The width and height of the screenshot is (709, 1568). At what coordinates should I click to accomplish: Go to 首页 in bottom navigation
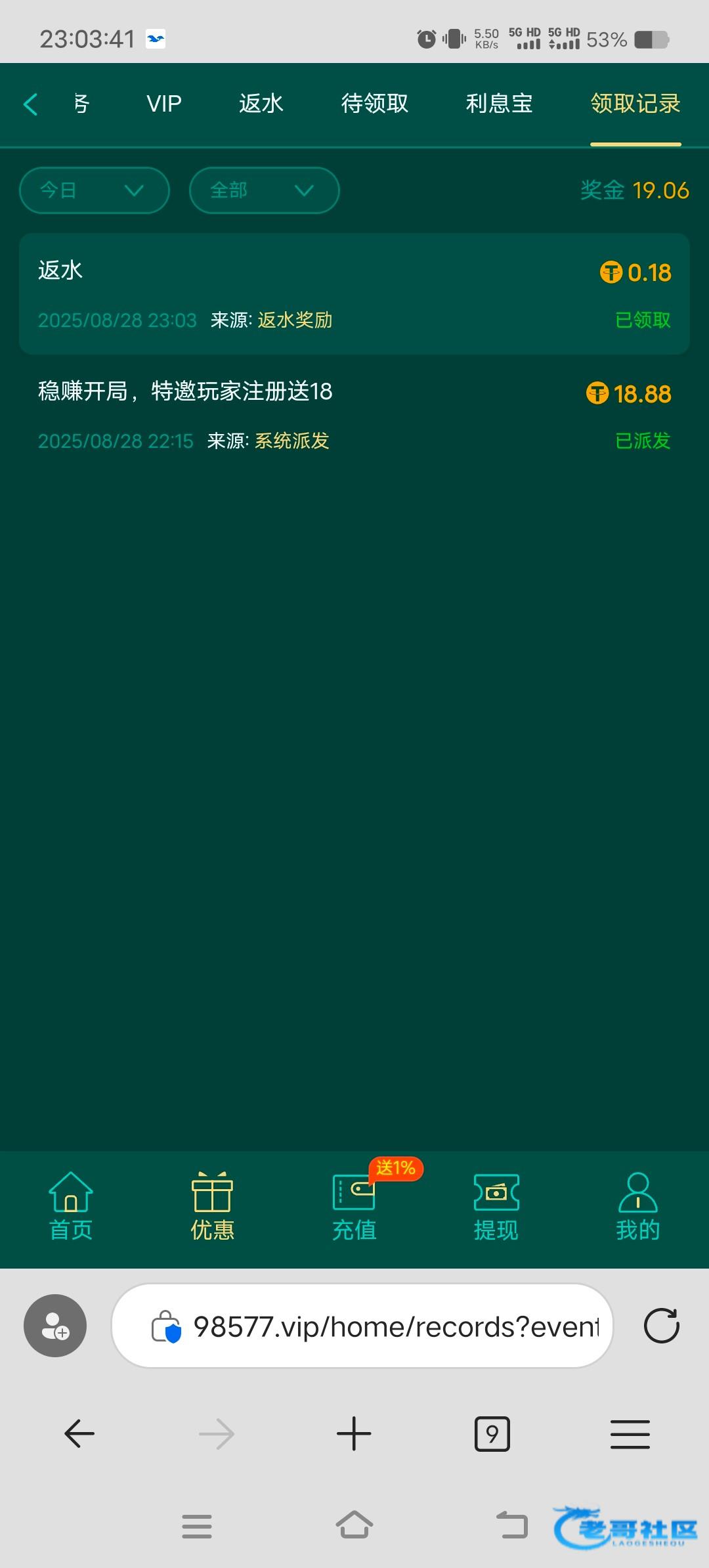pyautogui.click(x=71, y=1207)
